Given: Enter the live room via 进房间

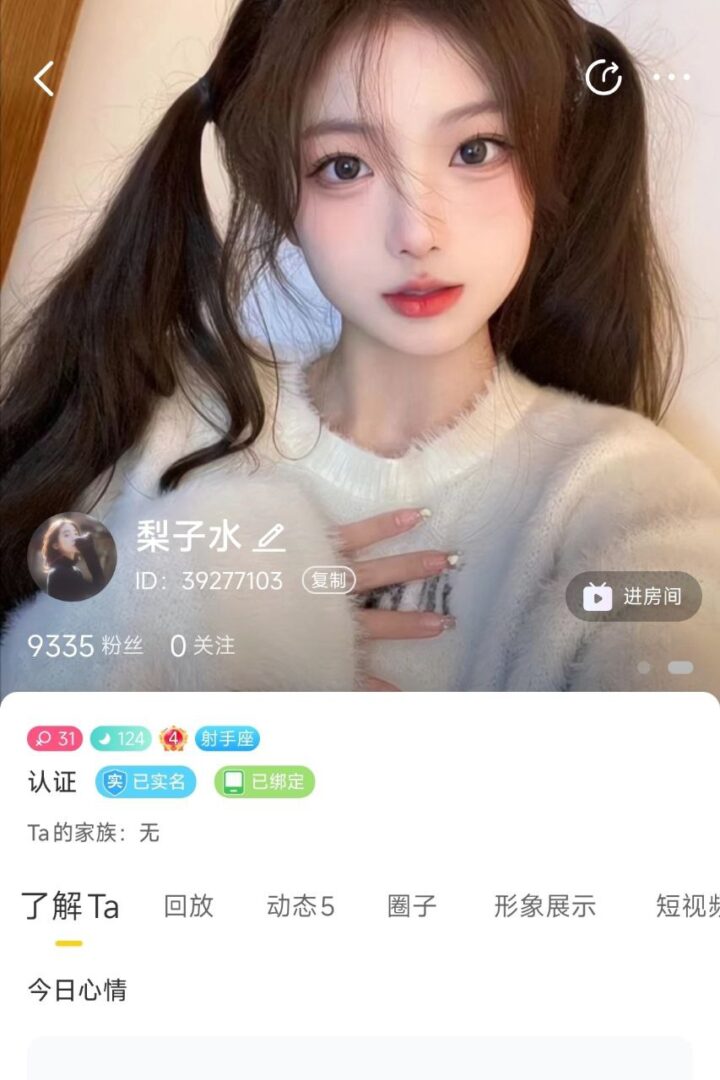Looking at the screenshot, I should pyautogui.click(x=634, y=597).
